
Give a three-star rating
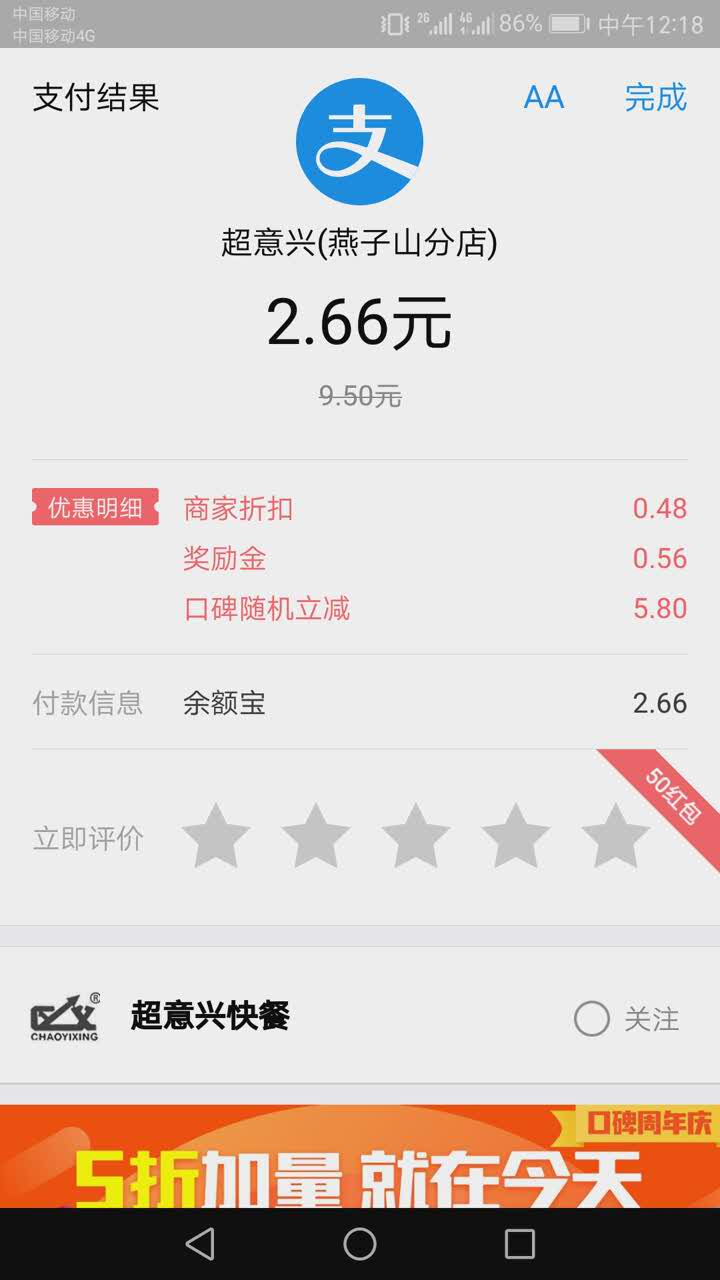click(x=416, y=836)
